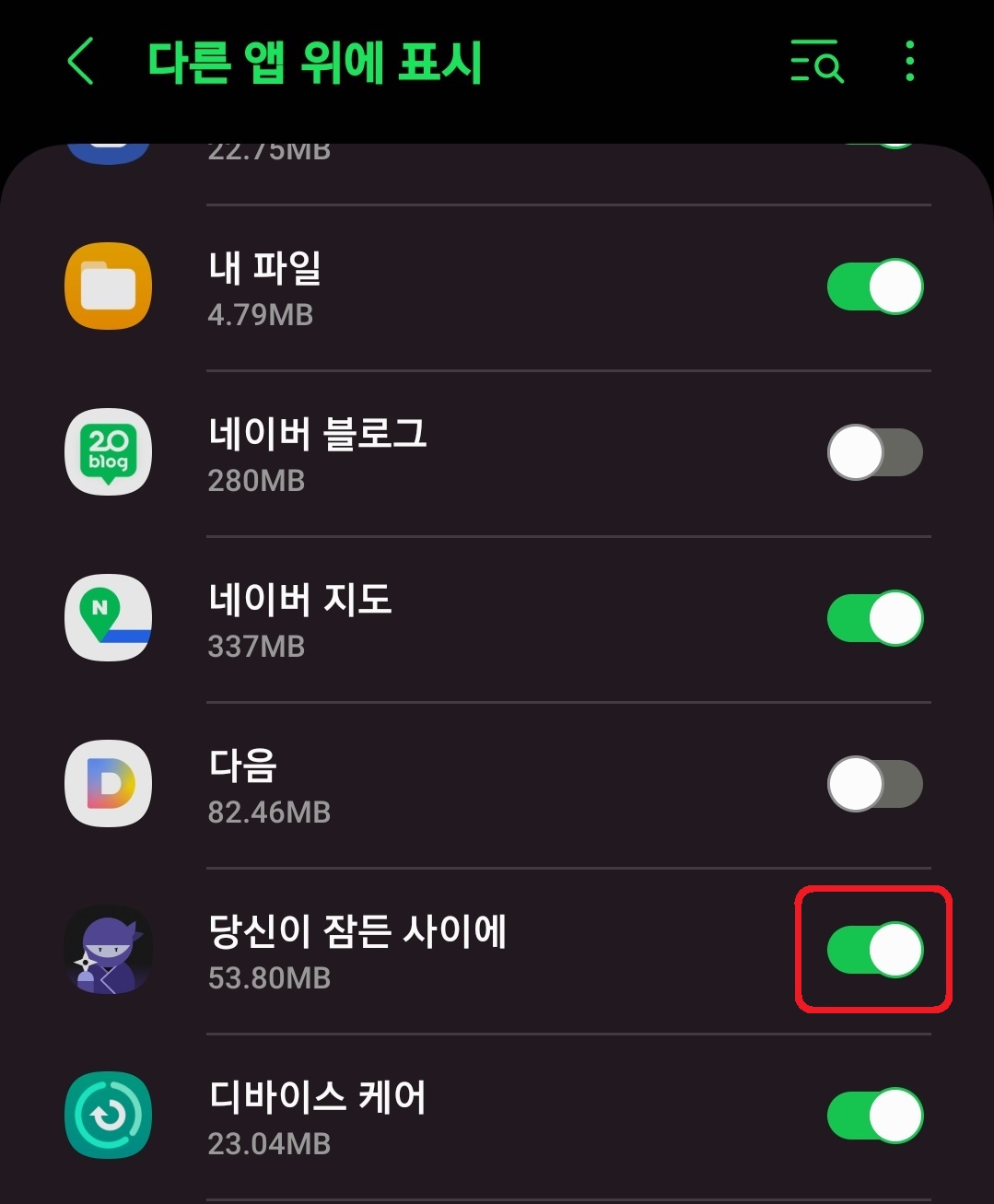Turn off the 네이버 지도 switch
The image size is (994, 1204).
pyautogui.click(x=874, y=618)
